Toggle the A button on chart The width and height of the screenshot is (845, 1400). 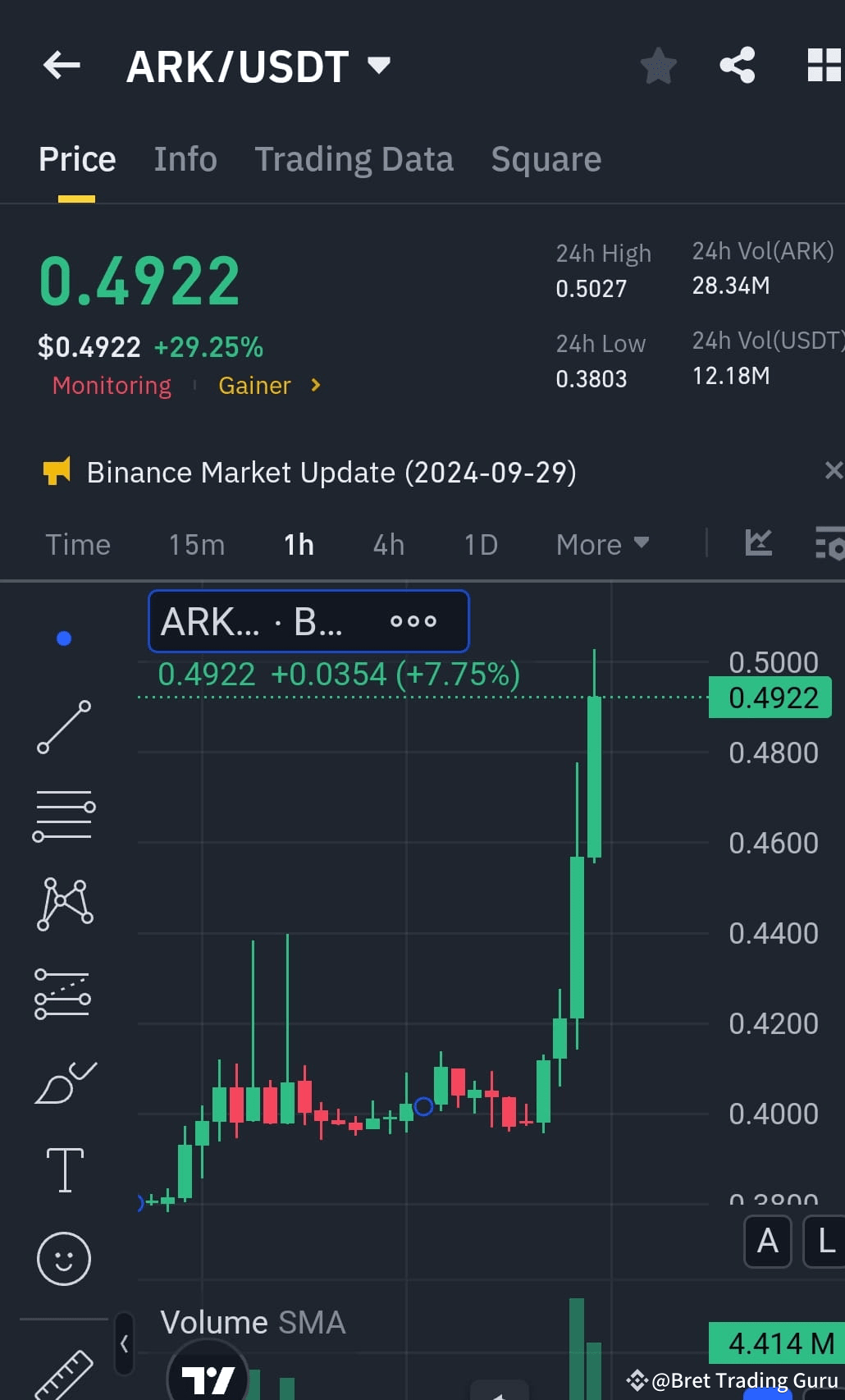[768, 1242]
